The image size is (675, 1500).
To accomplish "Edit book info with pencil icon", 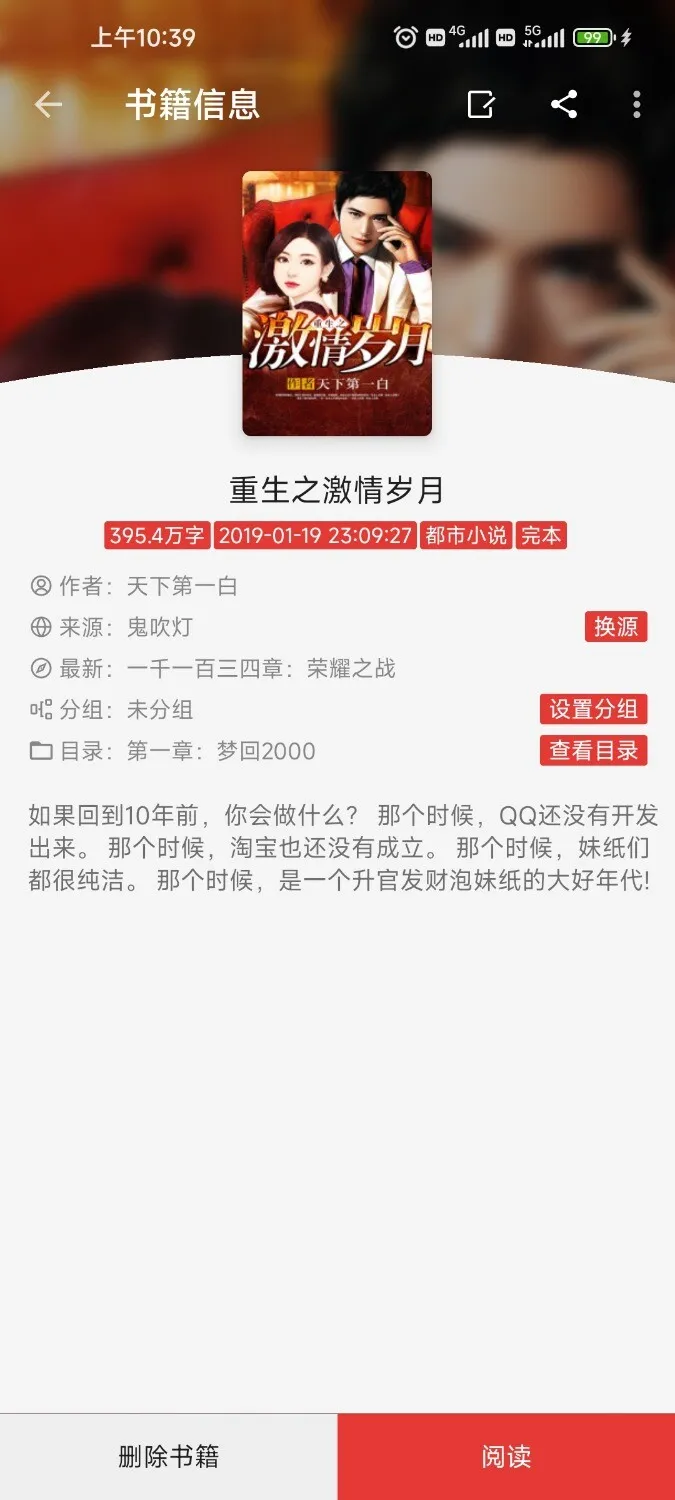I will click(481, 104).
